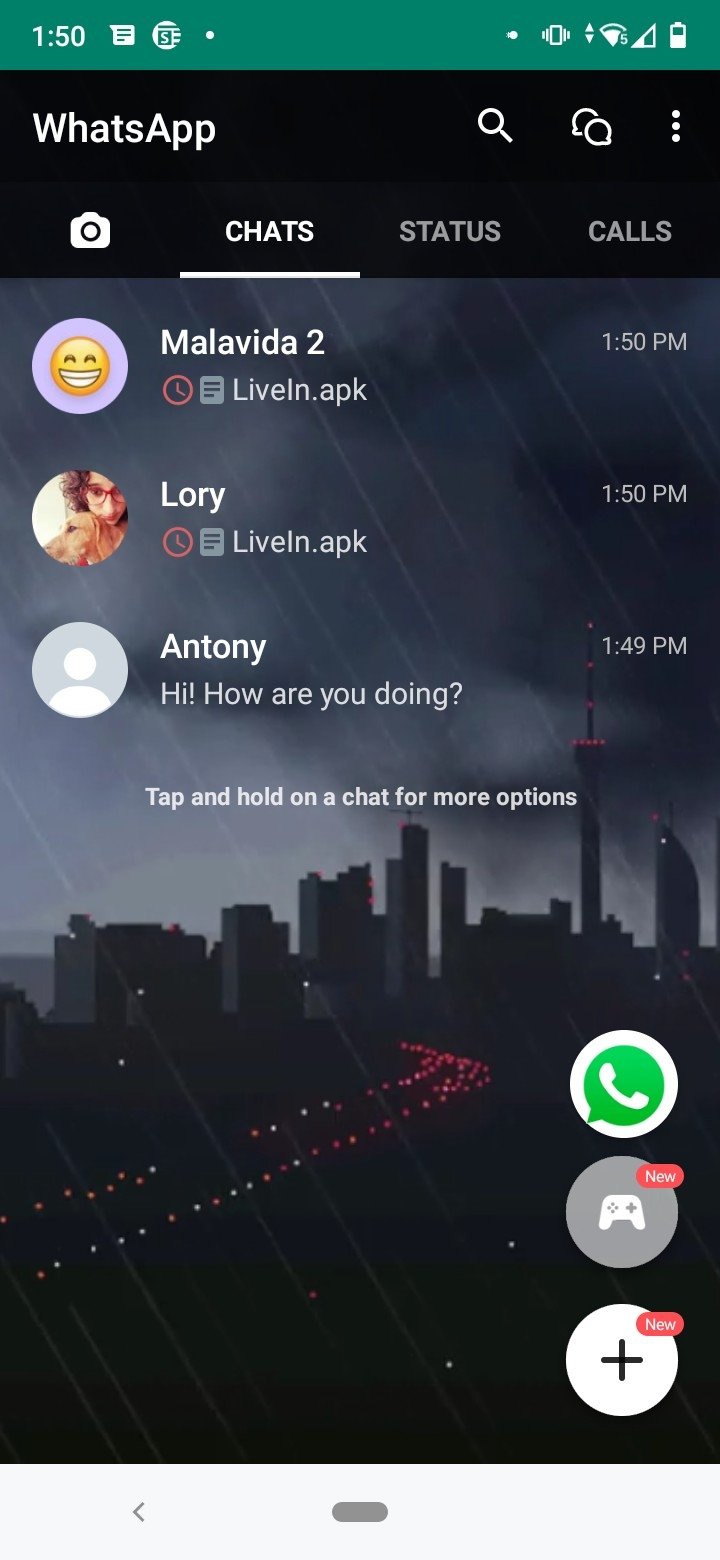Tap the home pill in navigation bar

point(360,1512)
